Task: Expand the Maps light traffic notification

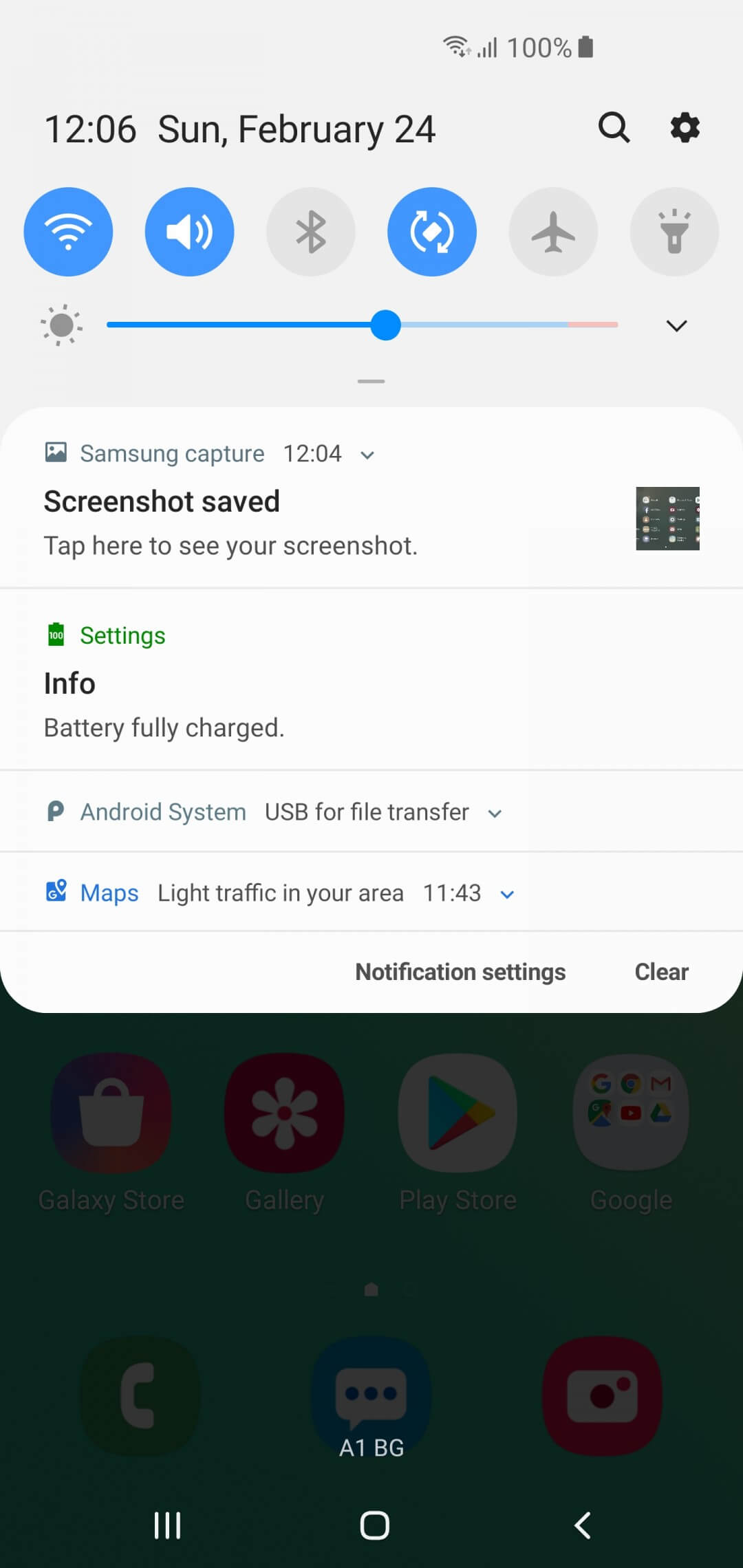Action: point(507,894)
